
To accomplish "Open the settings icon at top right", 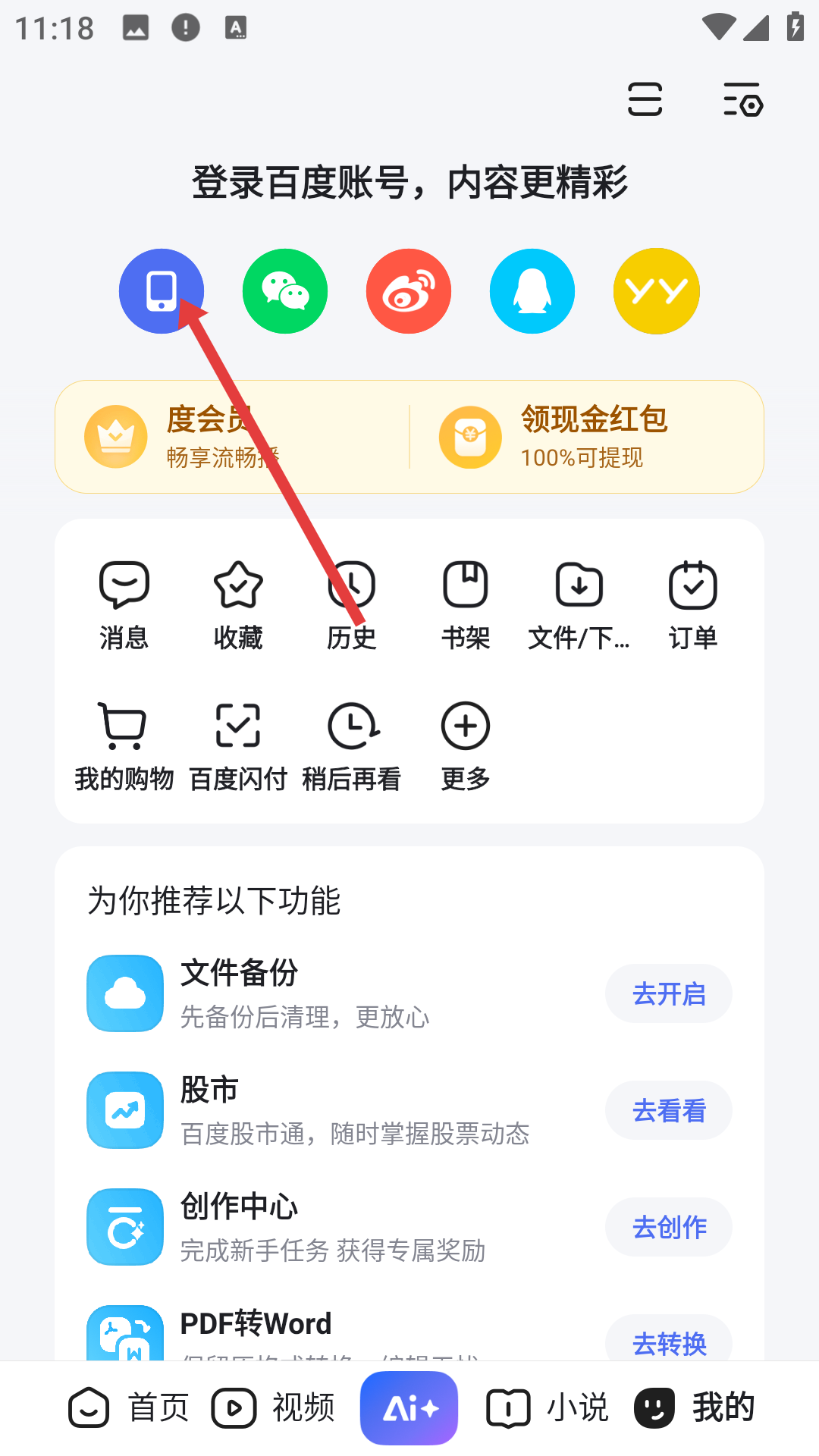I will tap(742, 100).
